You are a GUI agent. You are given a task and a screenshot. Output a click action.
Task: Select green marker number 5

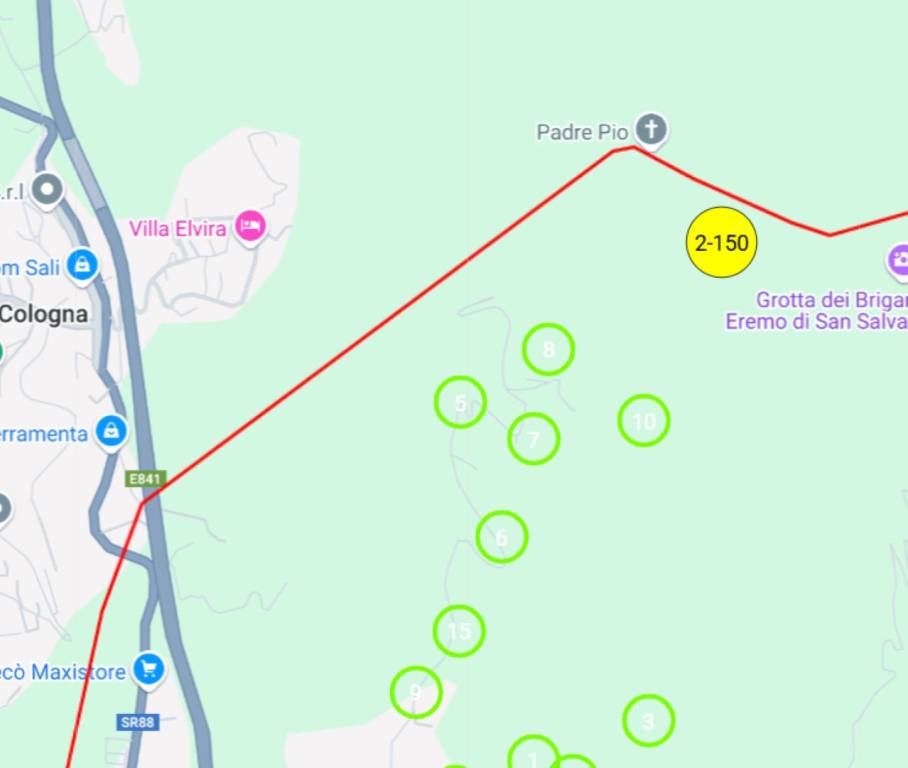[x=460, y=402]
